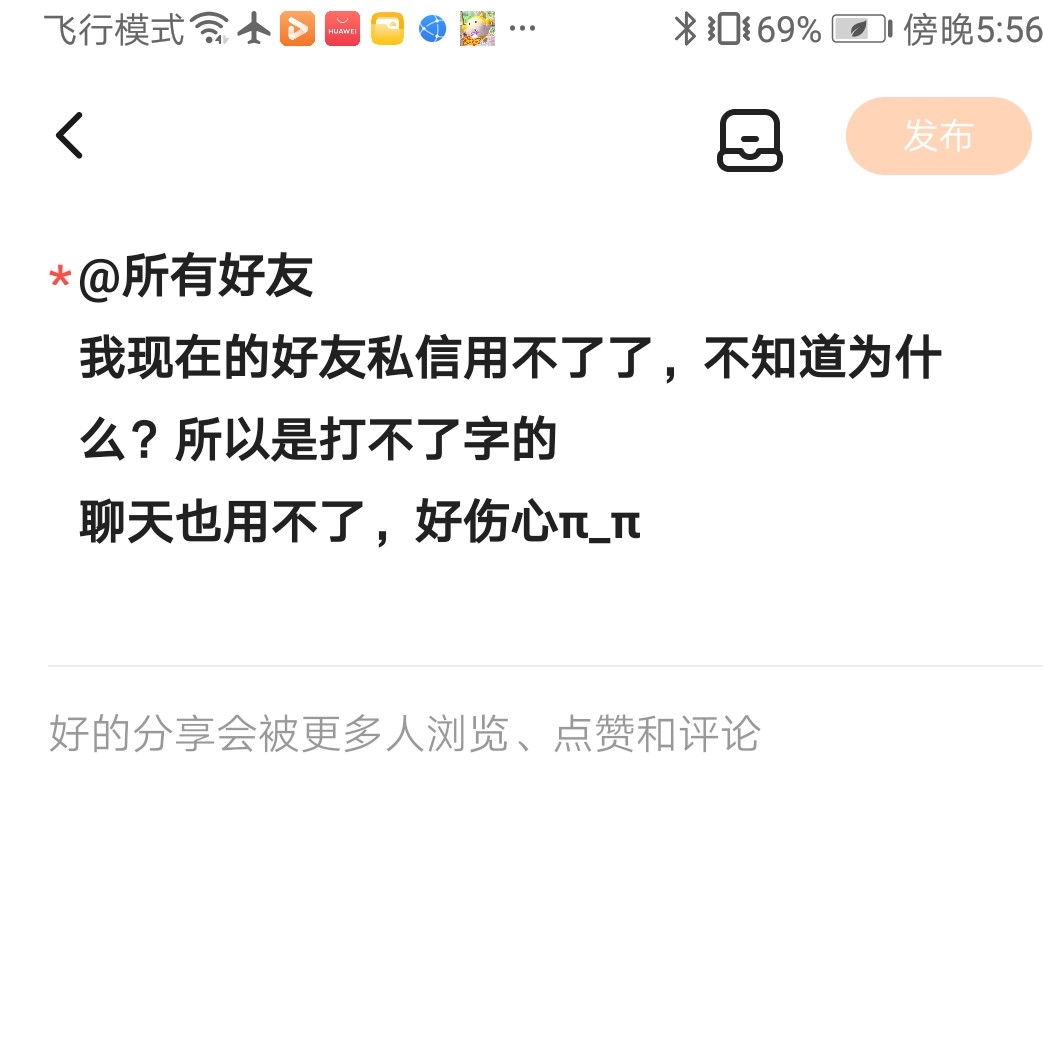Image resolution: width=1043 pixels, height=1043 pixels.
Task: Tap the content field with the 好的分享 hint
Action: coord(405,735)
